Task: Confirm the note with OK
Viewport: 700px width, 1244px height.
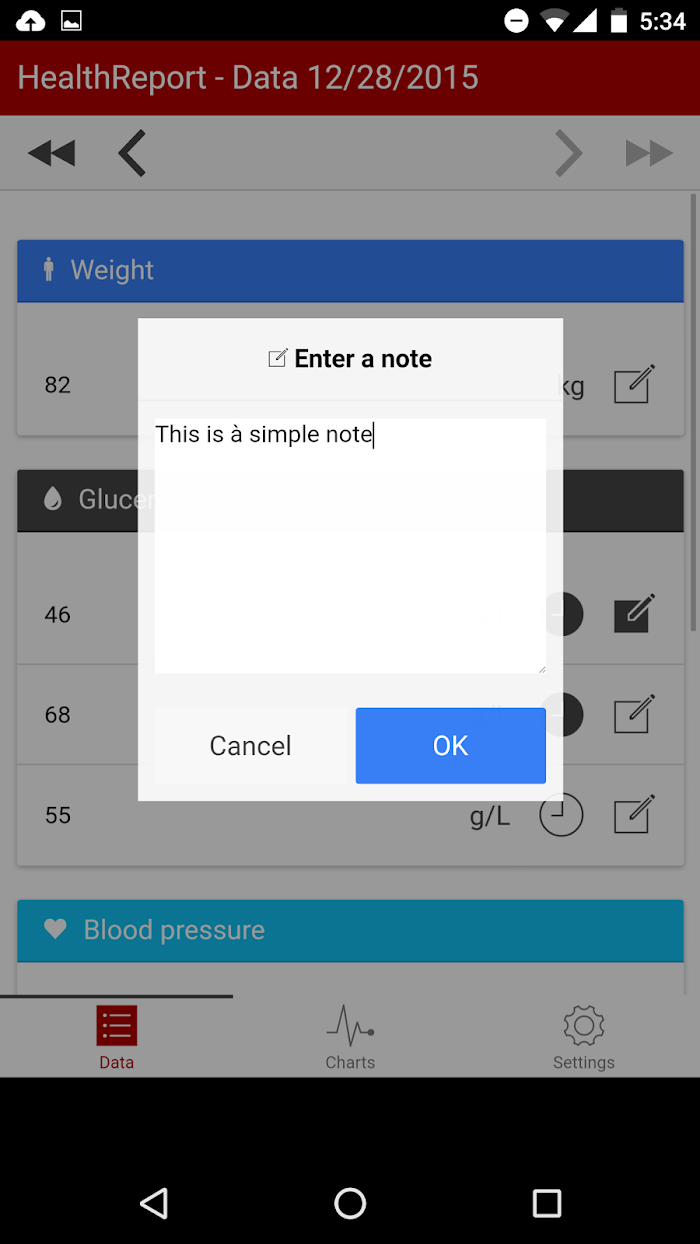Action: [450, 745]
